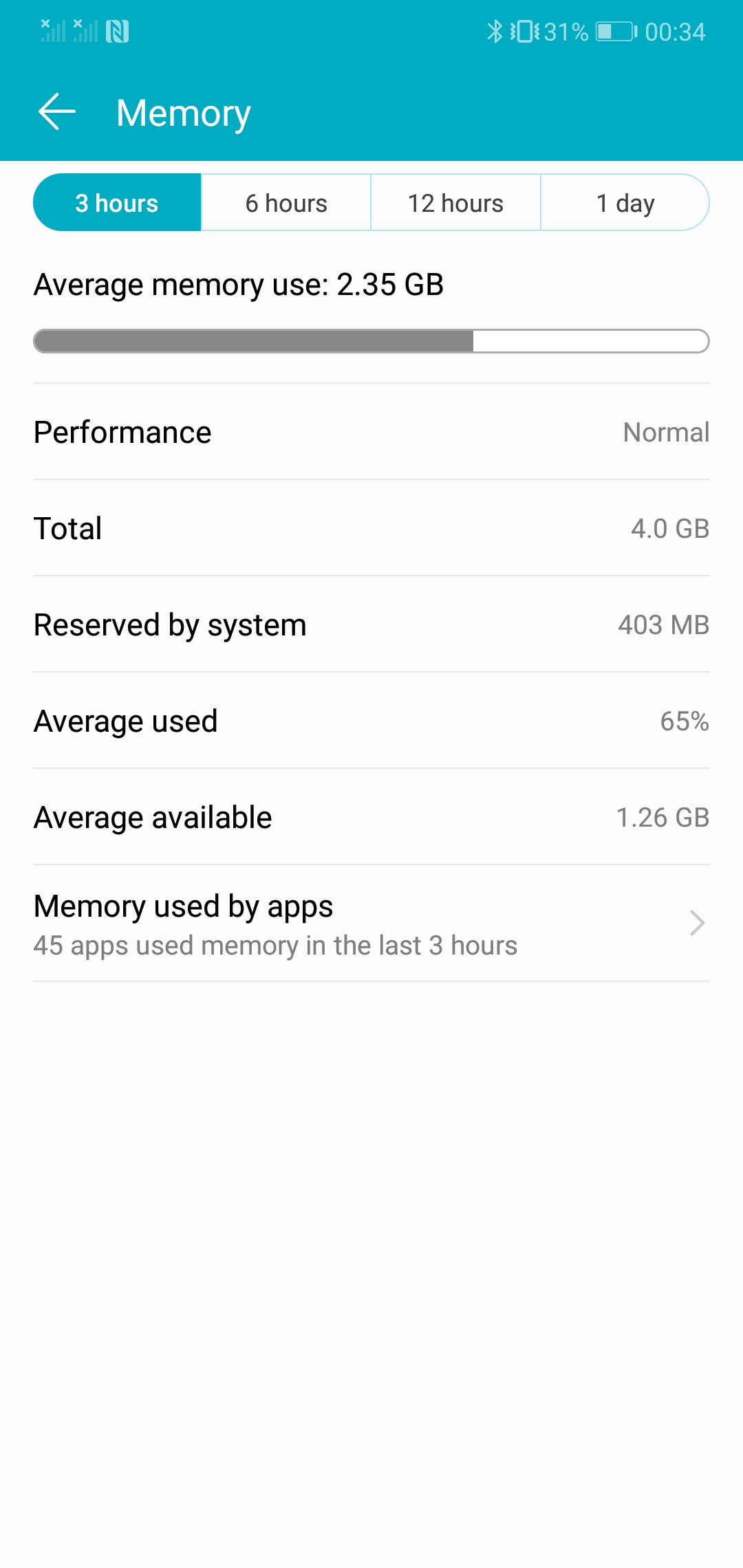Show memory for 12 hours

click(455, 203)
